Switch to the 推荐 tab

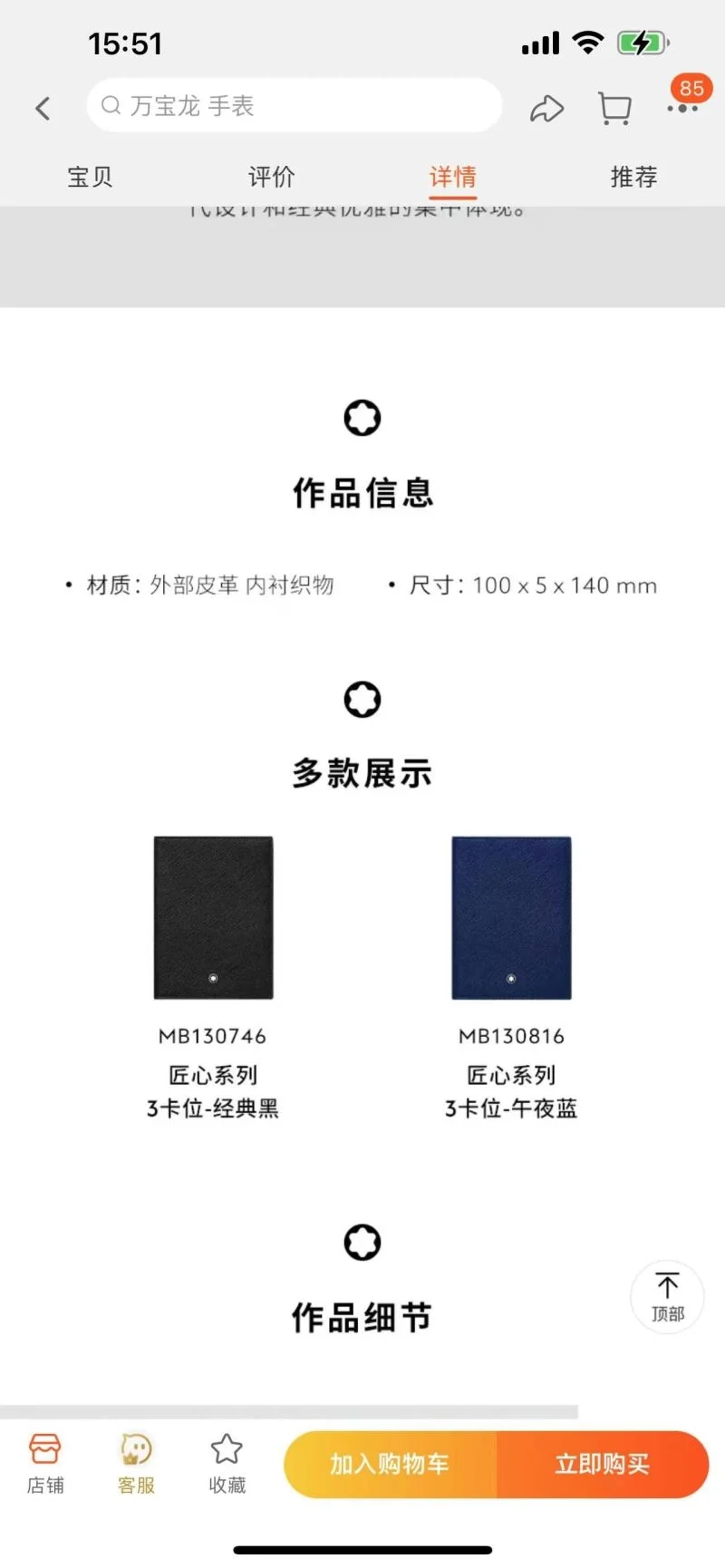coord(633,177)
